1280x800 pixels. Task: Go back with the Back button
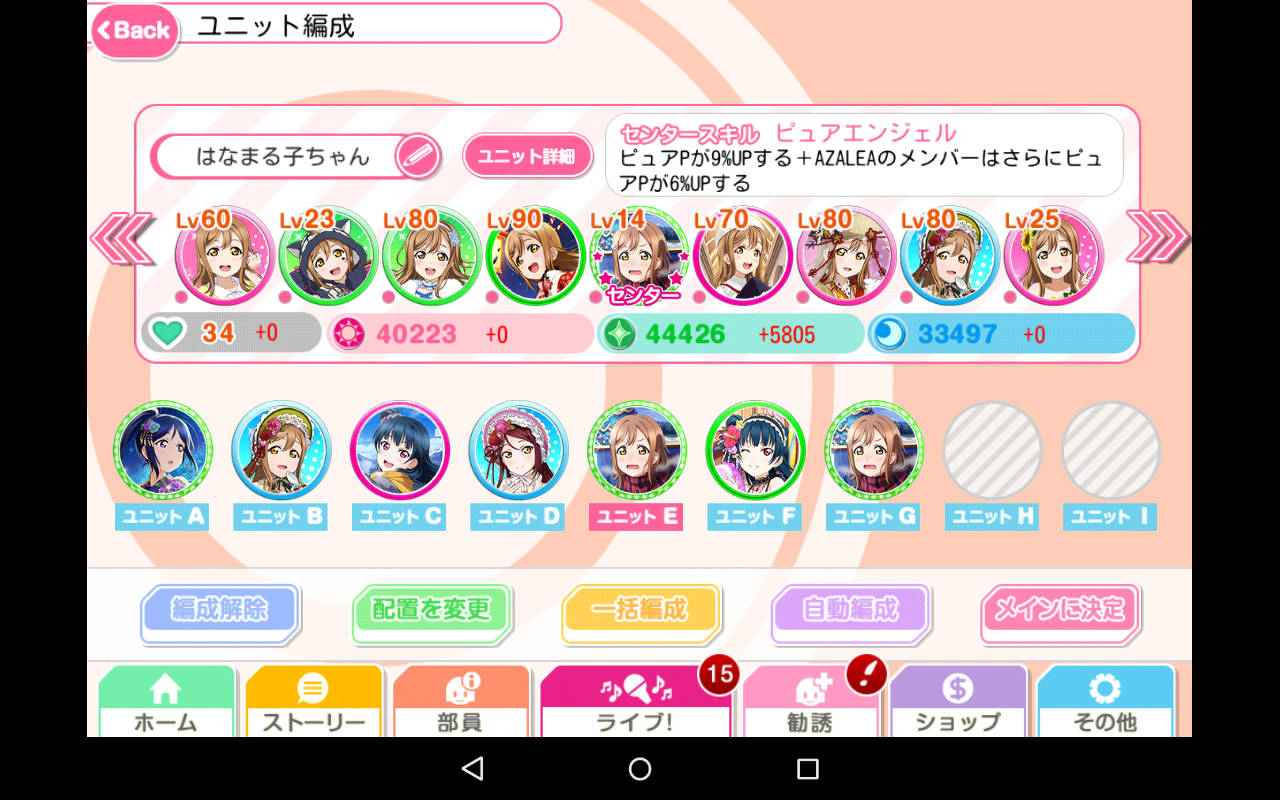coord(134,31)
